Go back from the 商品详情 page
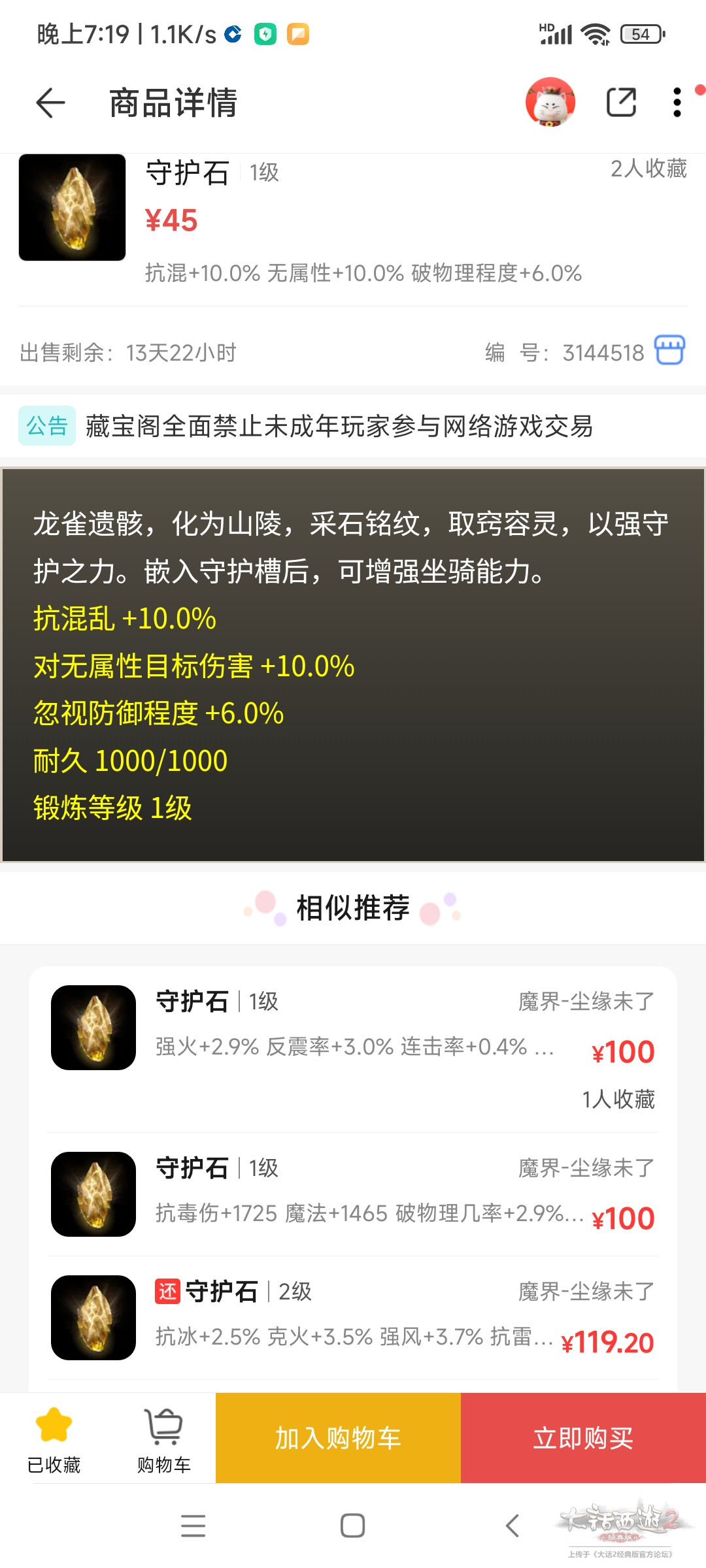This screenshot has height=1568, width=706. (50, 103)
